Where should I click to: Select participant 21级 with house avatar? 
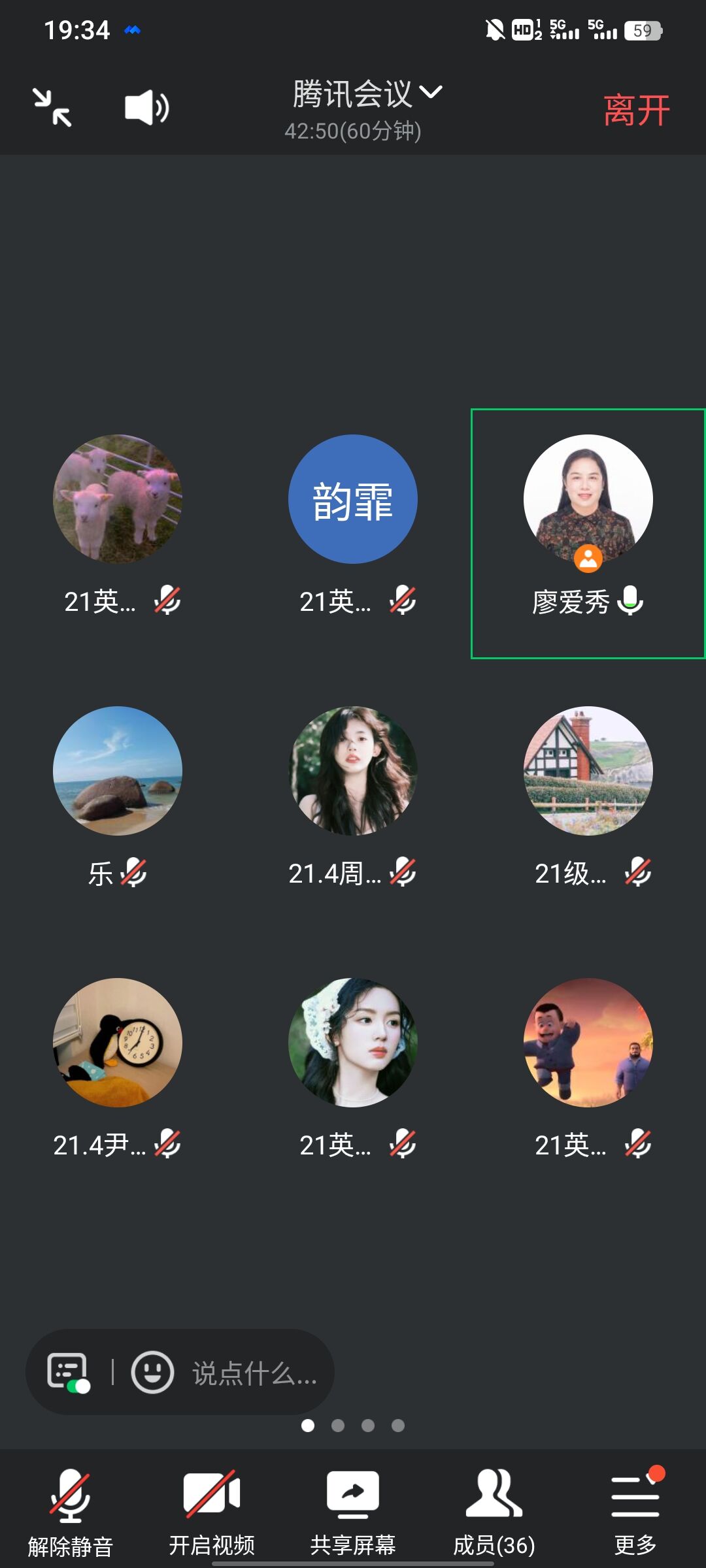click(588, 771)
